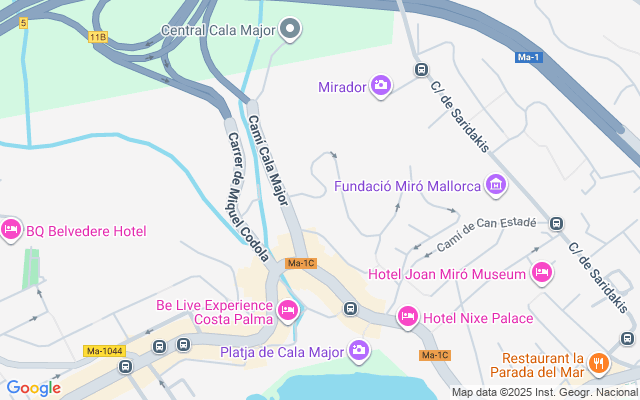Tap the Central Cala Major marker
The width and height of the screenshot is (640, 400).
click(x=290, y=29)
